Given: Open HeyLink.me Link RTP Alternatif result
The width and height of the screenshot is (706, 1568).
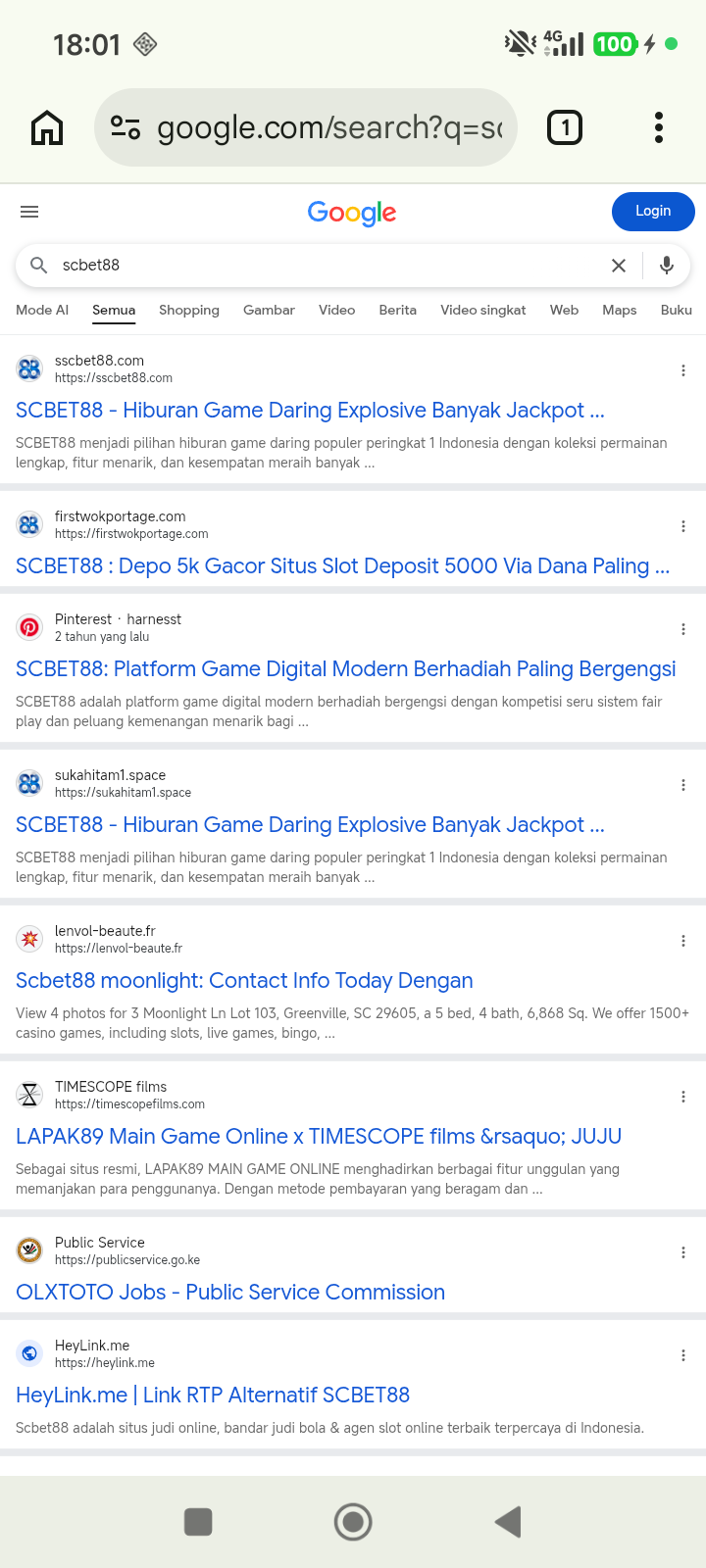Looking at the screenshot, I should point(213,1396).
